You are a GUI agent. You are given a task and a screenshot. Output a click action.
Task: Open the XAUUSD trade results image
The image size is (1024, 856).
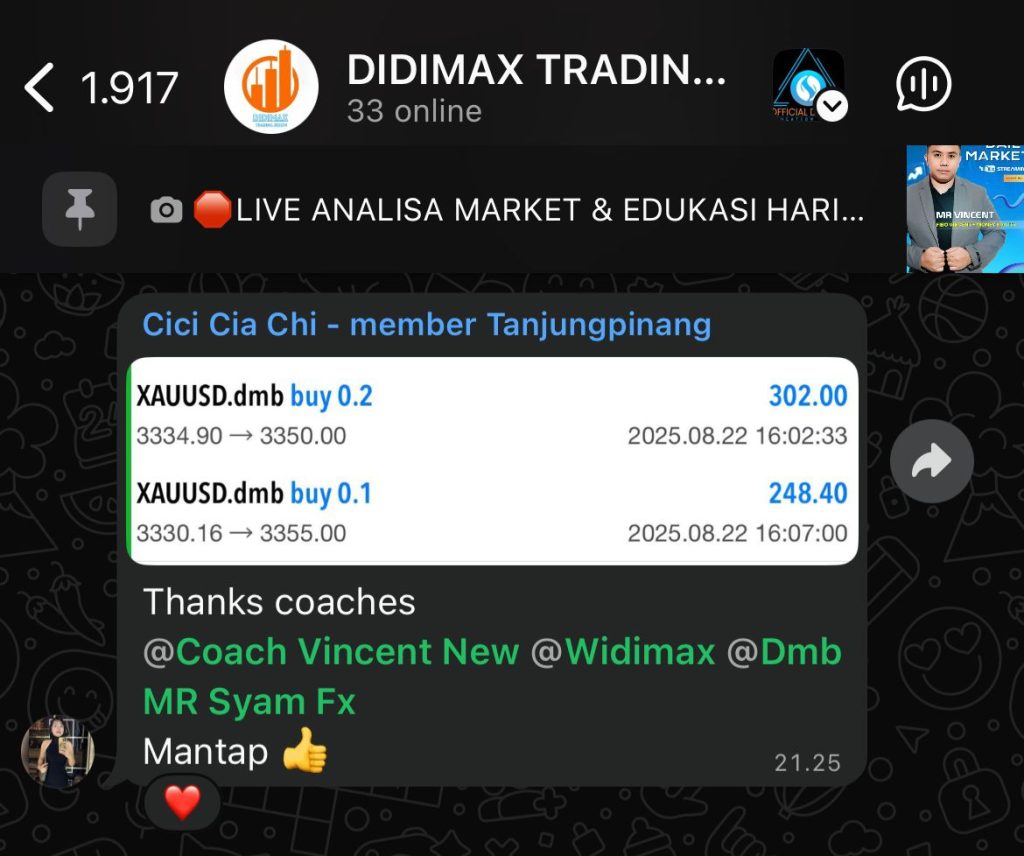point(492,461)
